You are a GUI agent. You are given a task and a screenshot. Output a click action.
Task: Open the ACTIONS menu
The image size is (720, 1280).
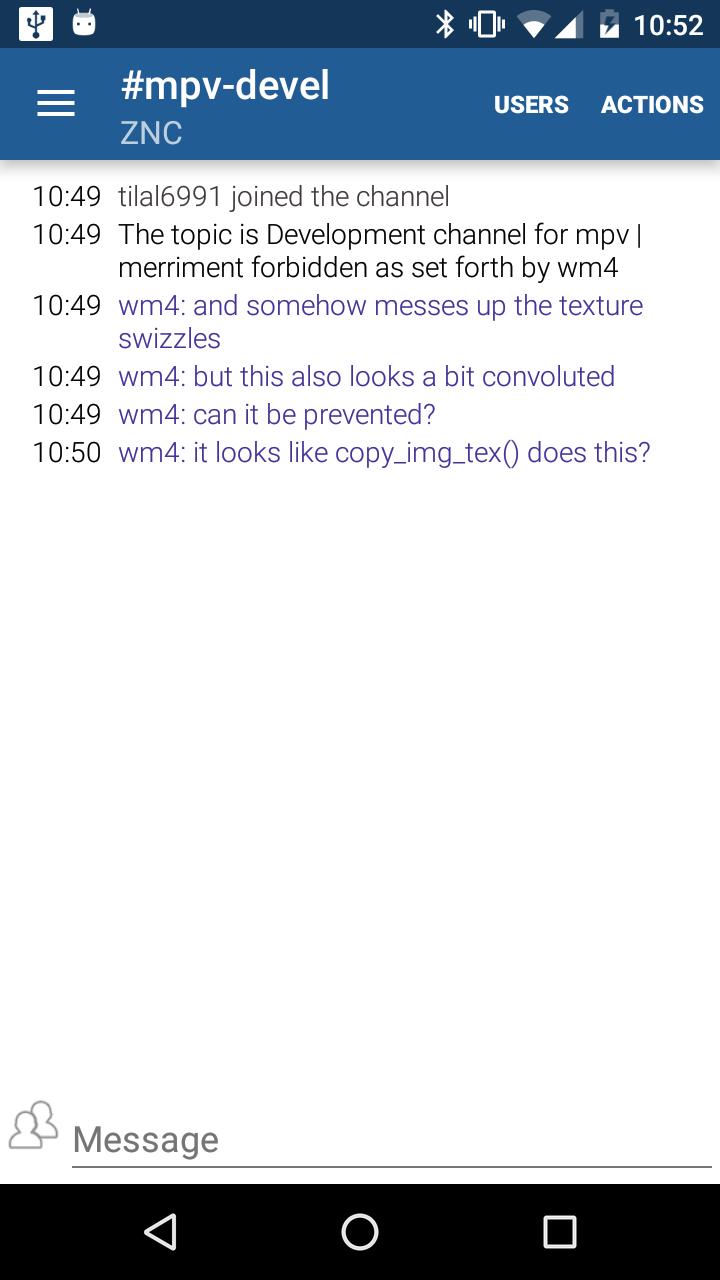(x=652, y=104)
